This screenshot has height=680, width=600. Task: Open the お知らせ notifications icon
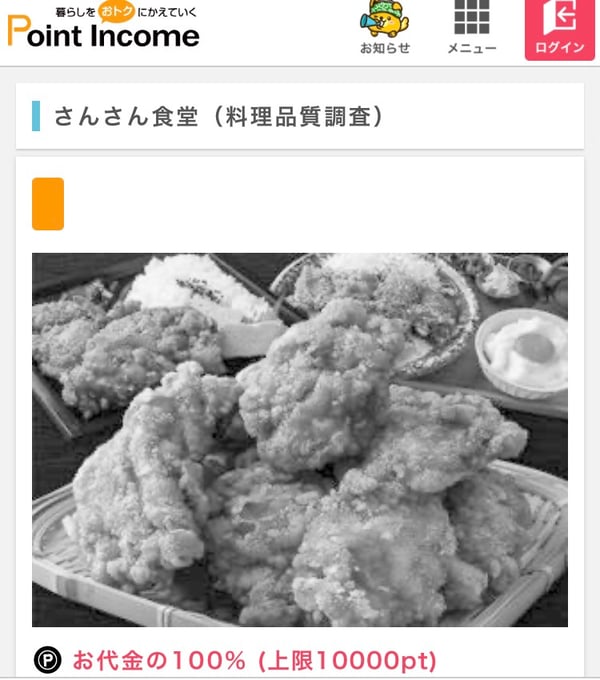coord(385,28)
